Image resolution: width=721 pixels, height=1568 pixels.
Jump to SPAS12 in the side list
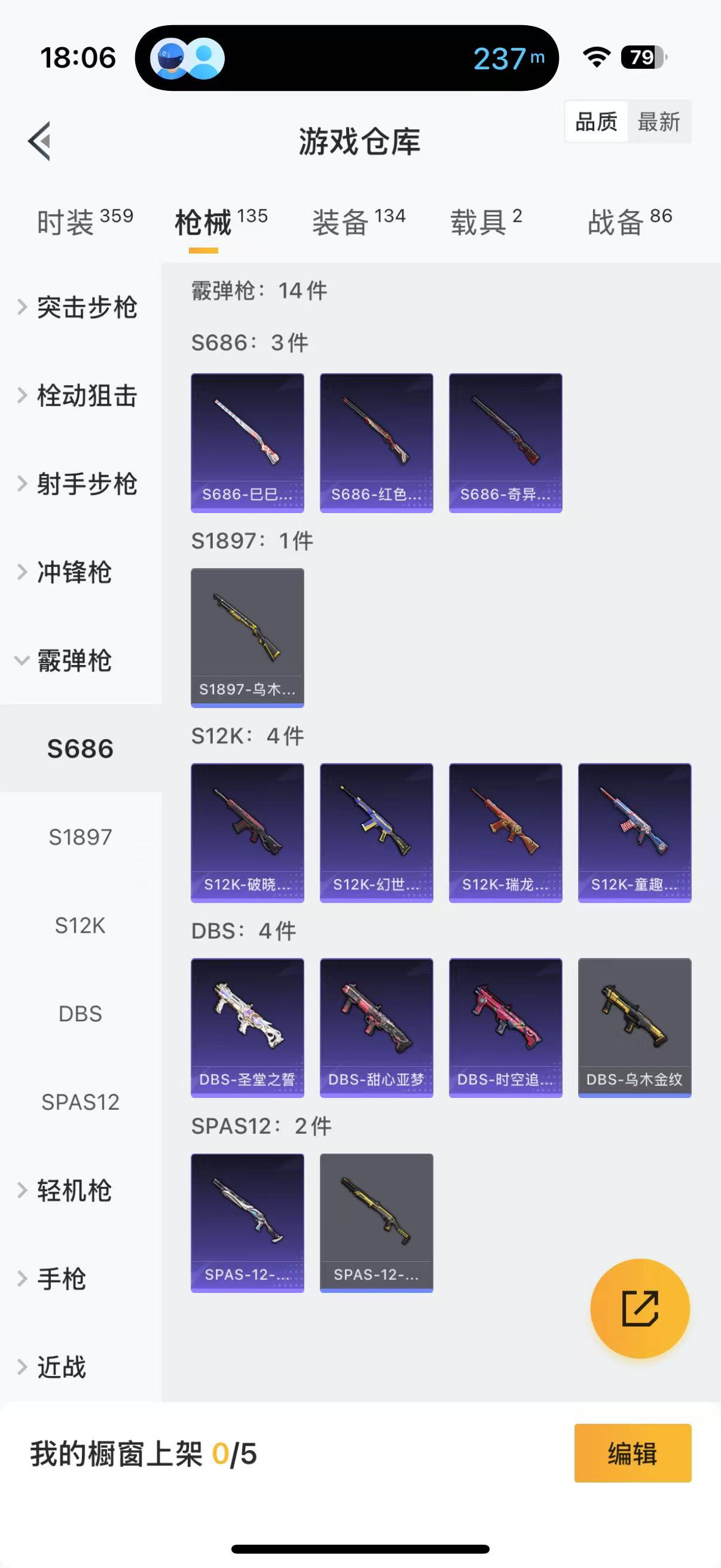click(x=80, y=1102)
